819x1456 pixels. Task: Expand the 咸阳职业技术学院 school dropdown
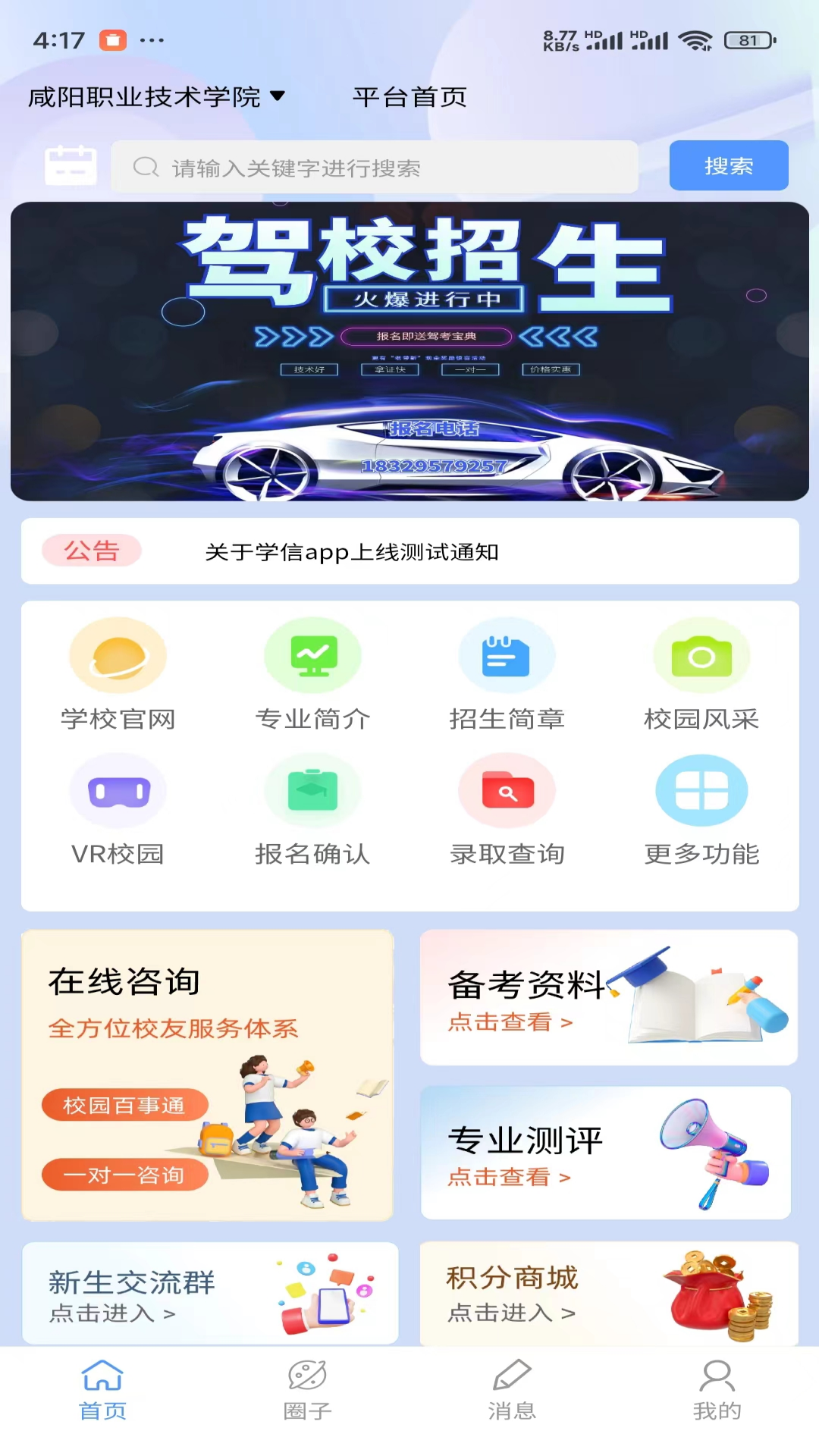pos(156,97)
